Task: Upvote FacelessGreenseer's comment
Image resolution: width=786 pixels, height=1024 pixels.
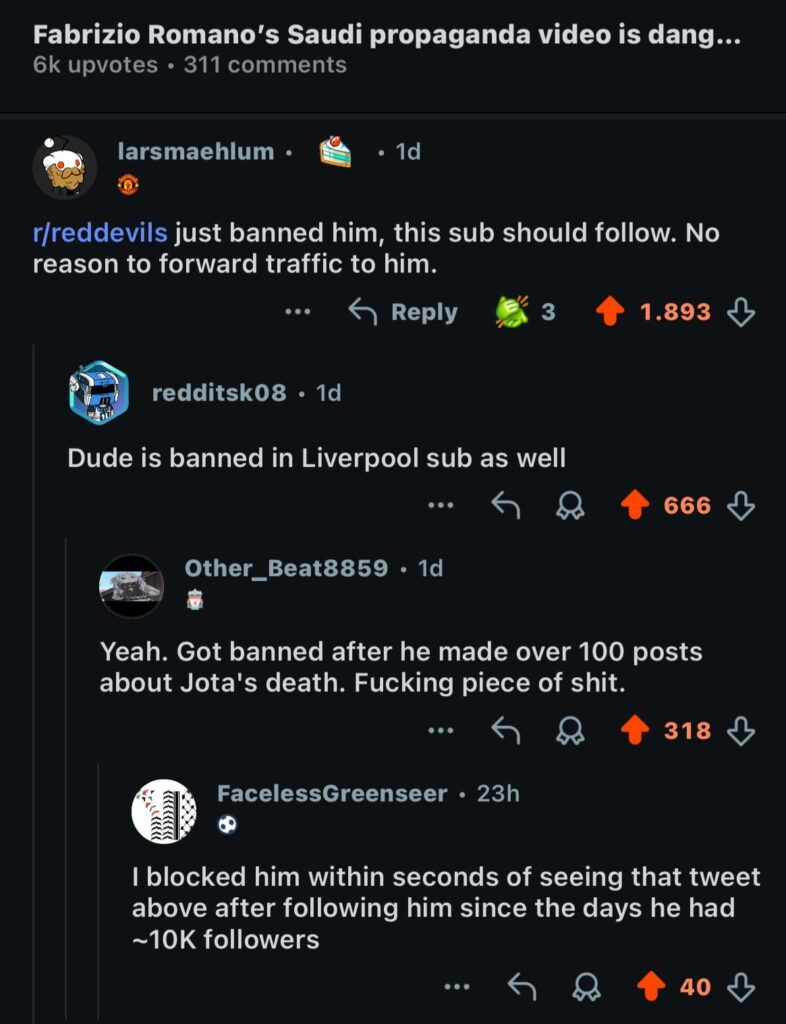Action: coord(650,987)
